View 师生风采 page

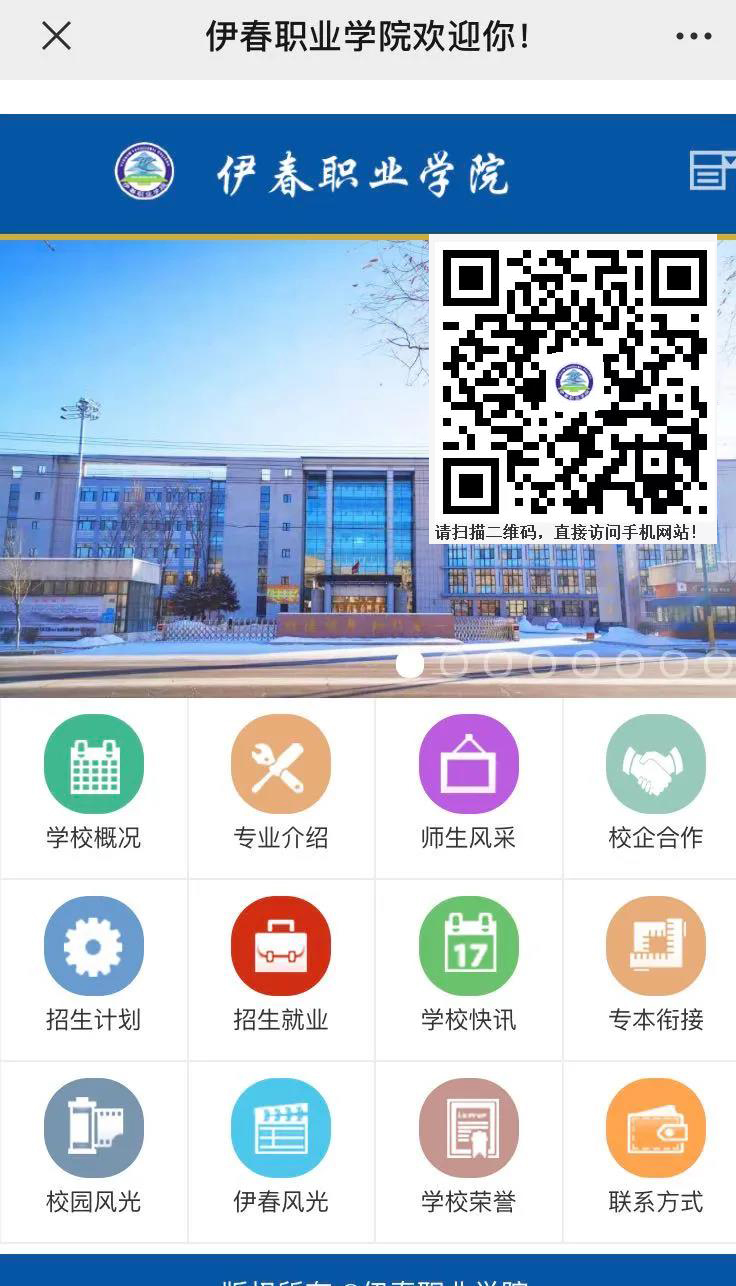click(x=468, y=788)
